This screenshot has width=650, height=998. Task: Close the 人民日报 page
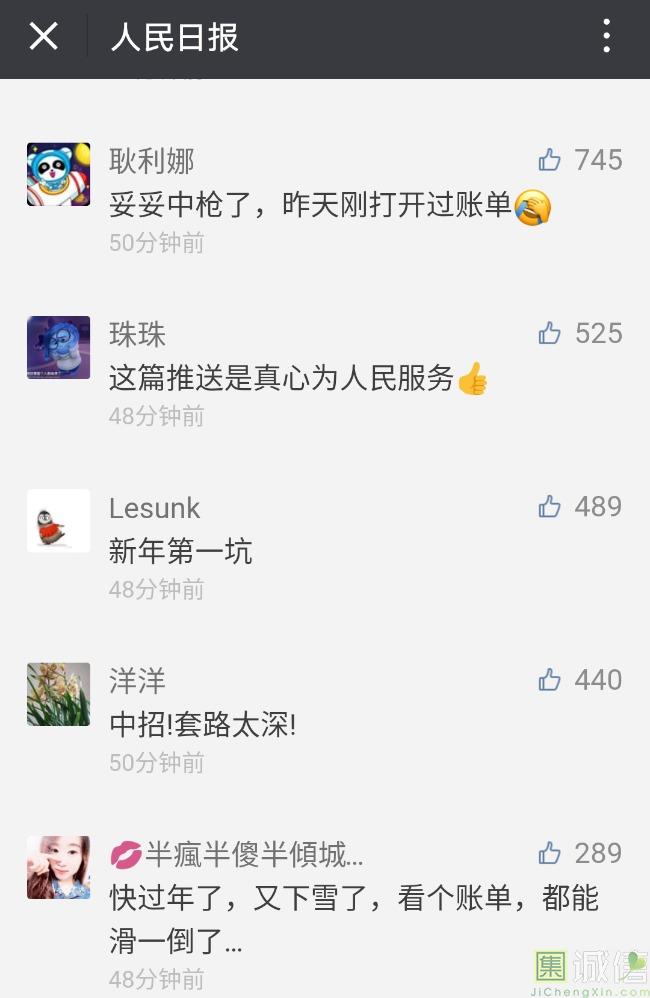[43, 37]
